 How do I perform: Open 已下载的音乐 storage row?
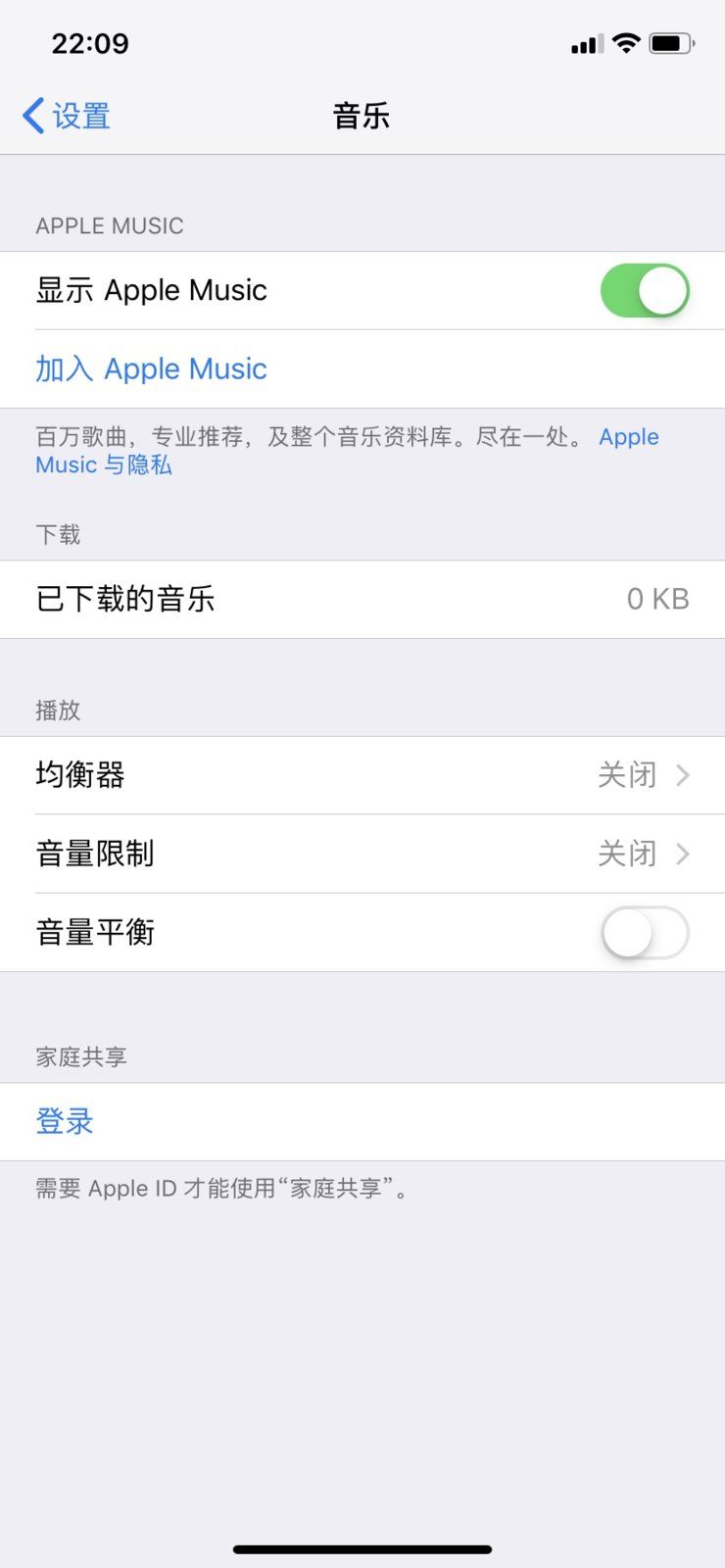tap(362, 600)
